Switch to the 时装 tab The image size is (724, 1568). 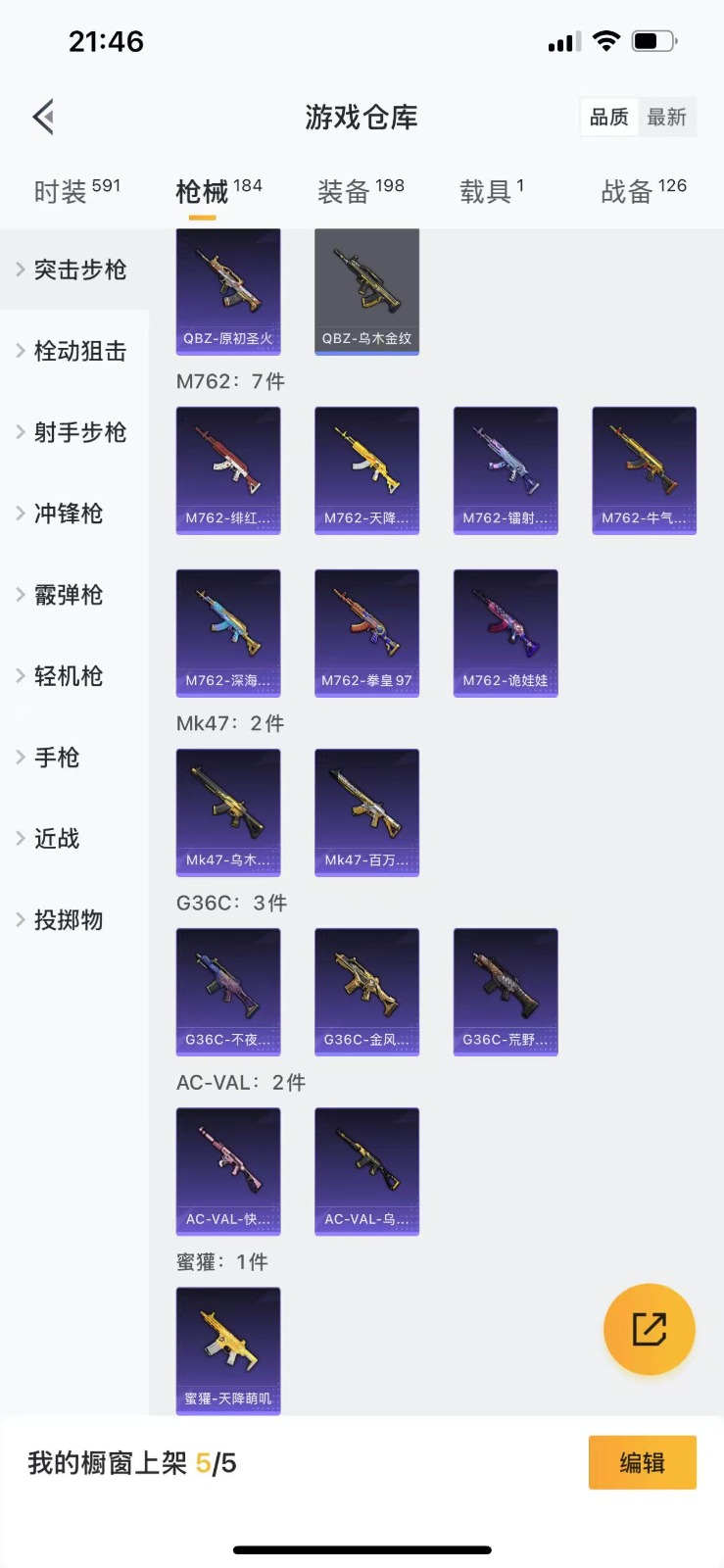[x=76, y=191]
